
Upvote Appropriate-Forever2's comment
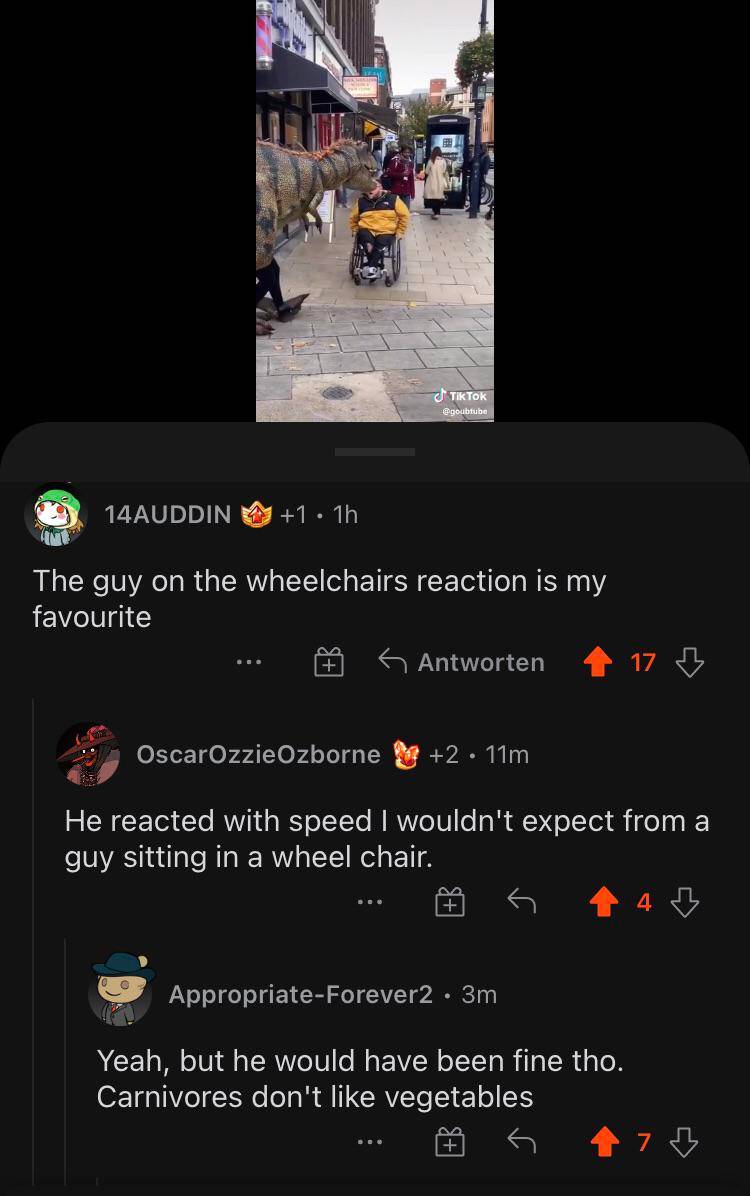coord(604,1142)
